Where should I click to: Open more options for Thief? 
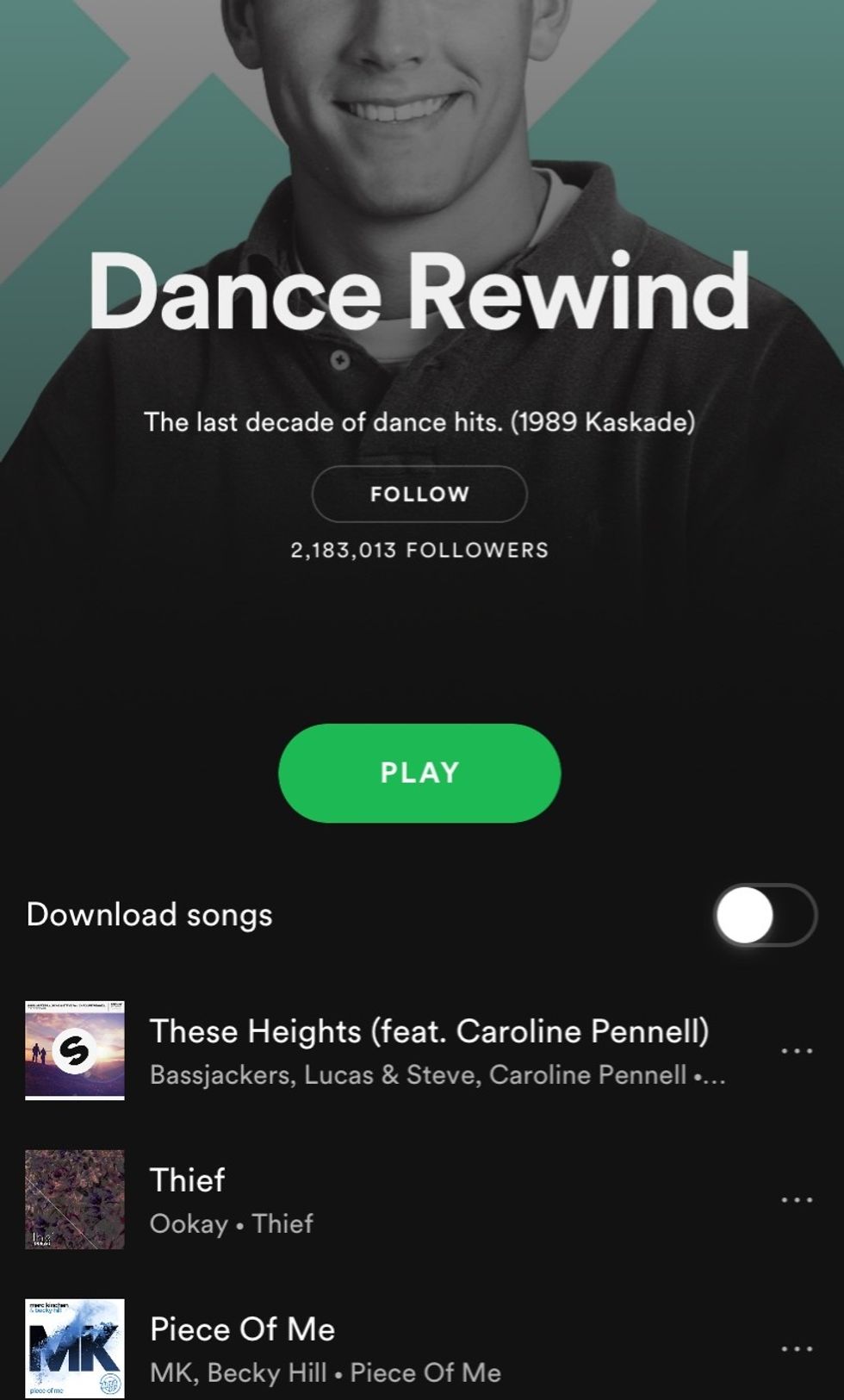point(796,1200)
